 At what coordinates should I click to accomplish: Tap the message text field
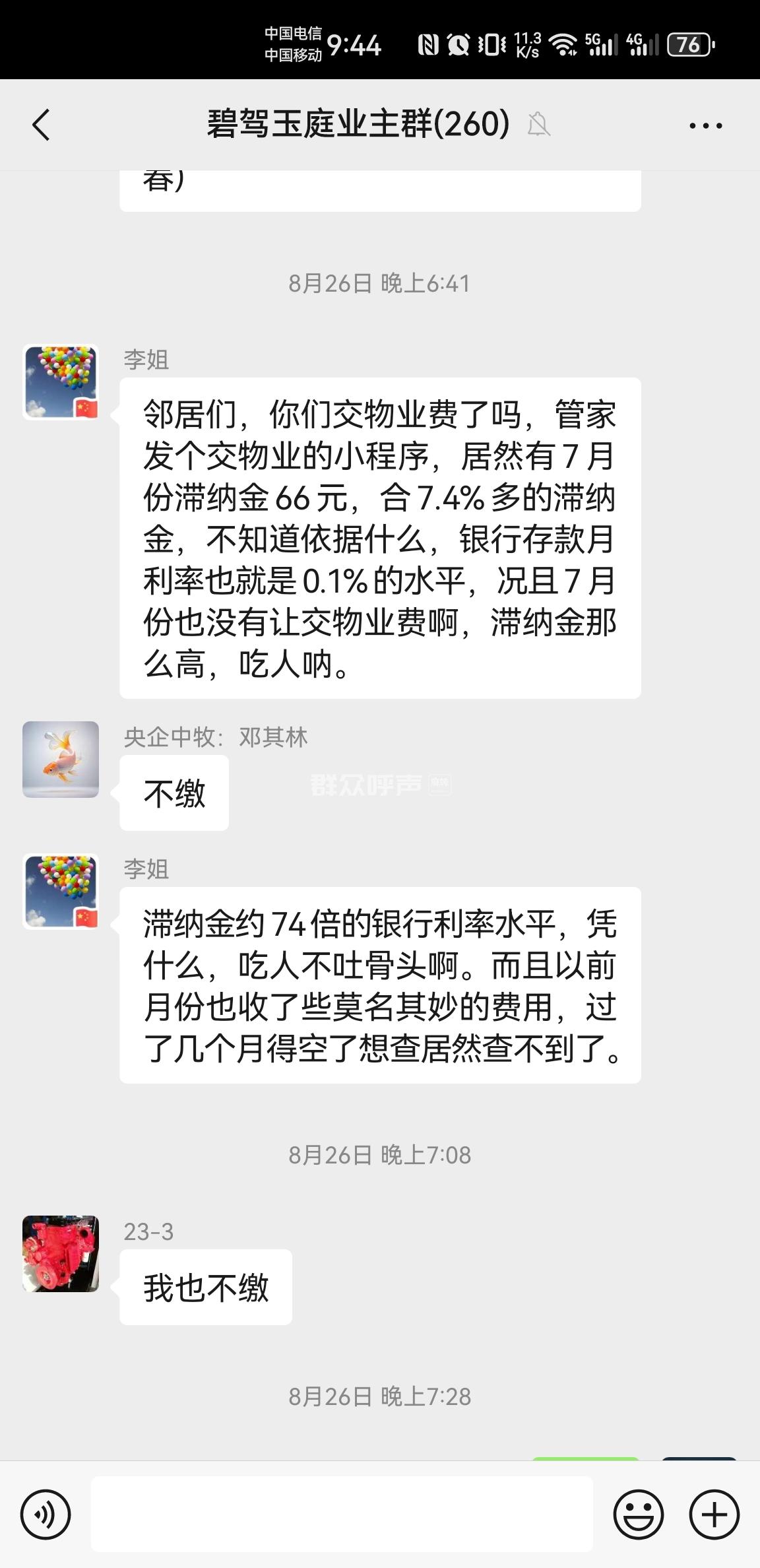342,1514
